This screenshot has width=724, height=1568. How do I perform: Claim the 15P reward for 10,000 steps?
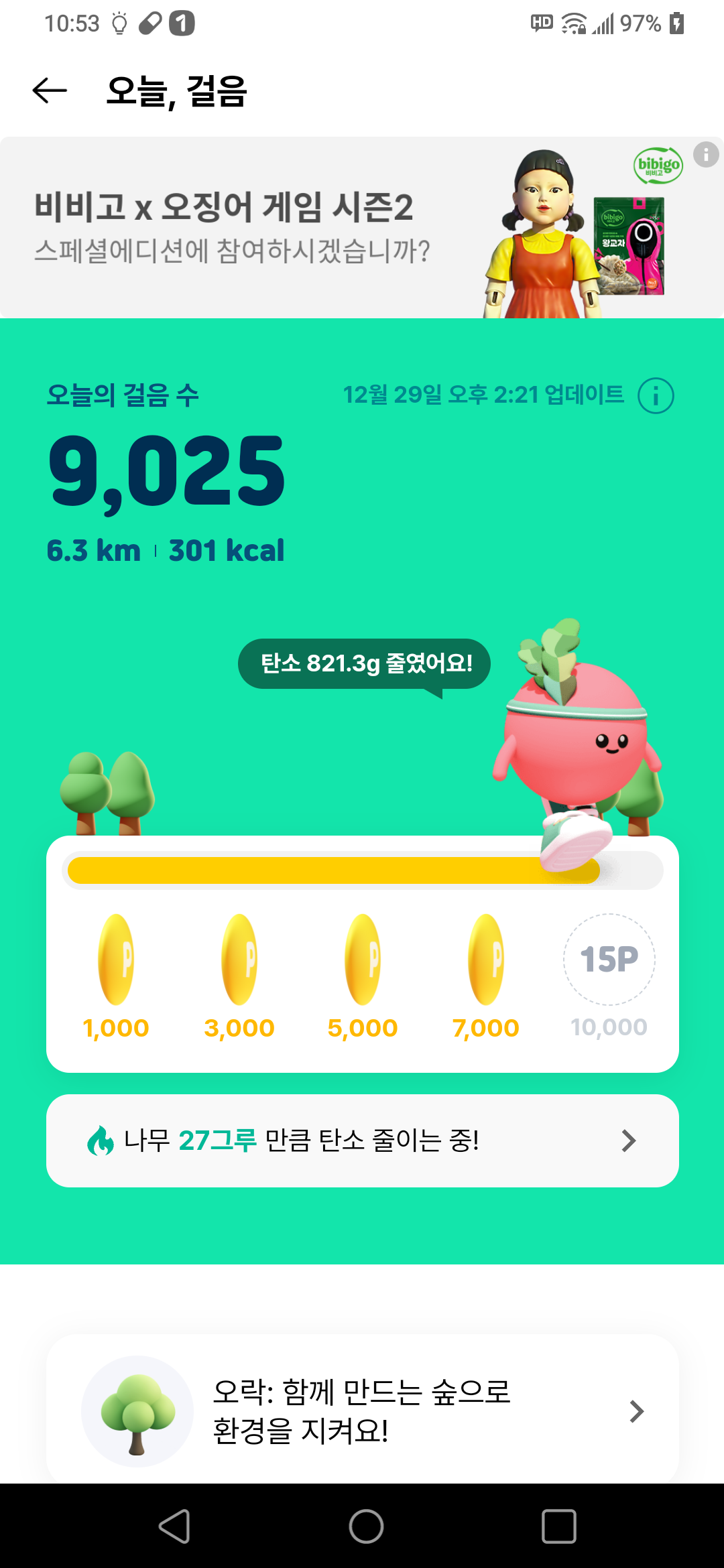609,960
